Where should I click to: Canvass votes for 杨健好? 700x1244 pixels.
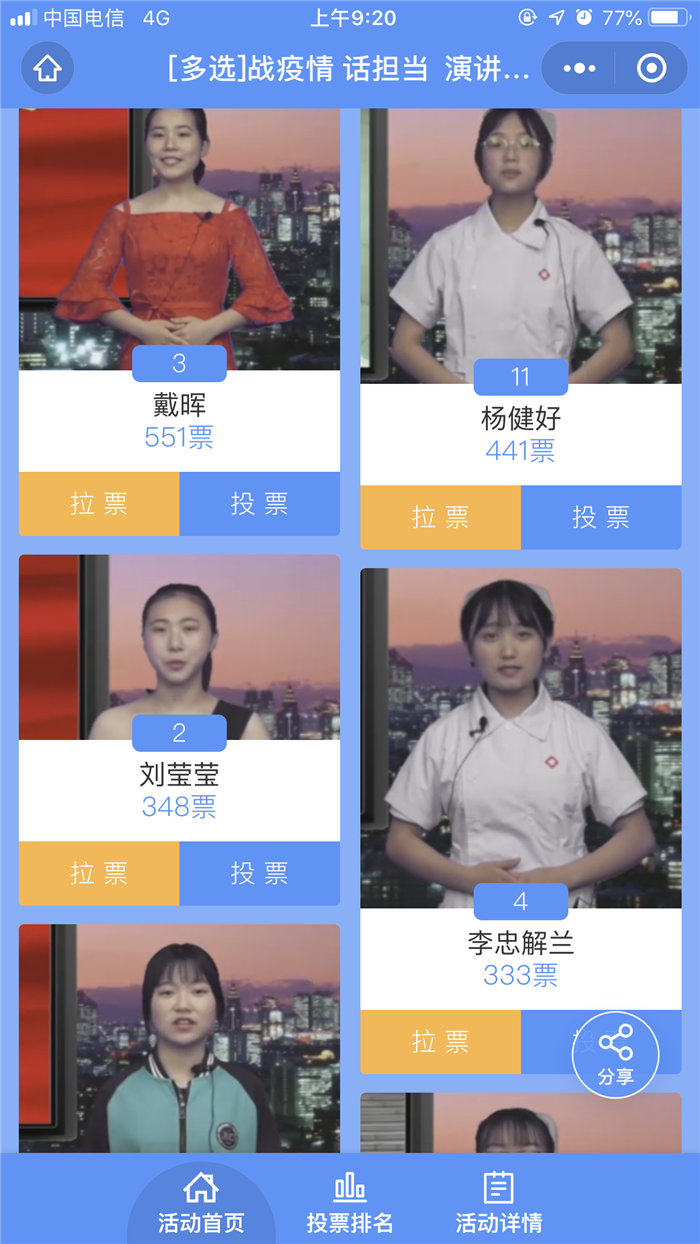pos(440,517)
